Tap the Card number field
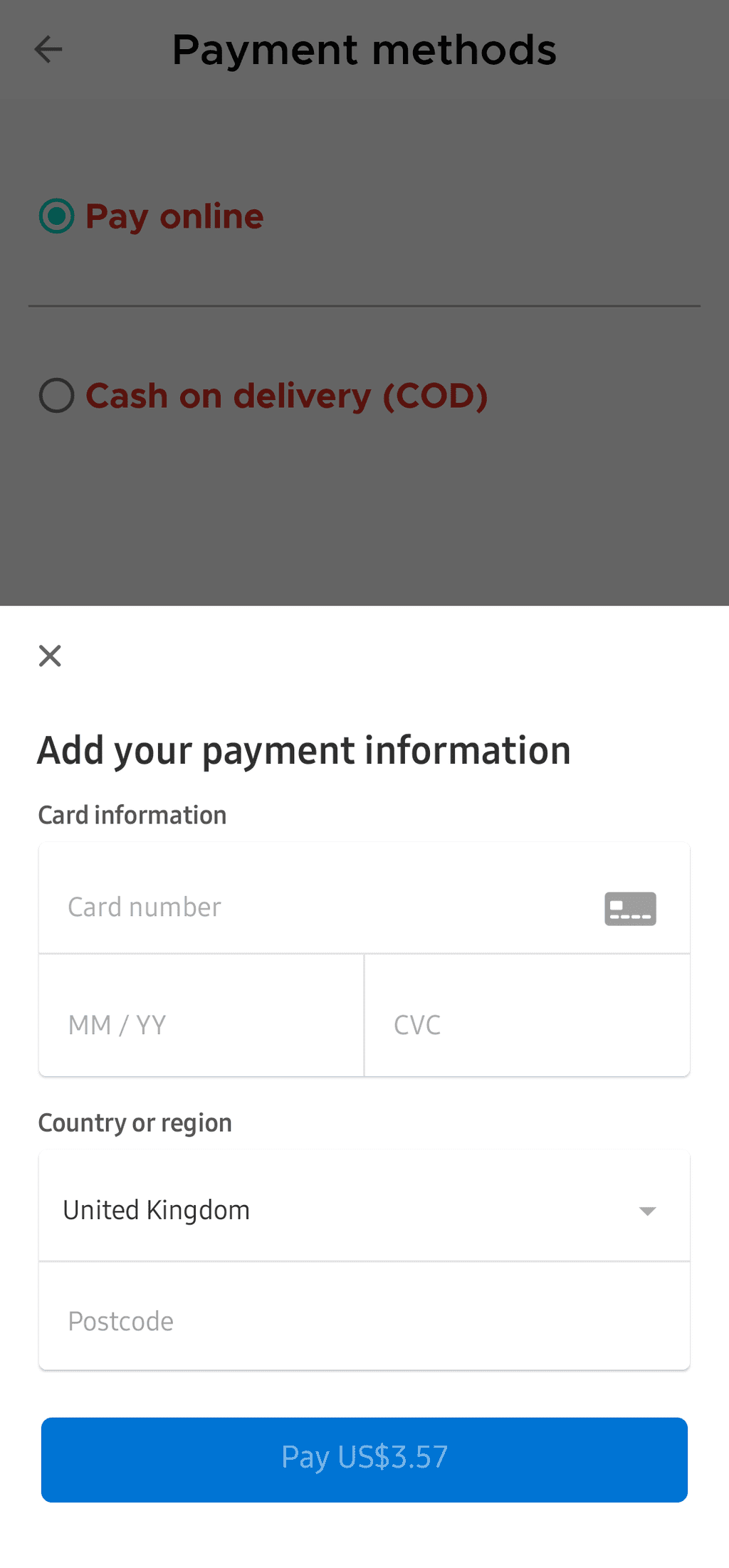729x1568 pixels. tap(320, 907)
